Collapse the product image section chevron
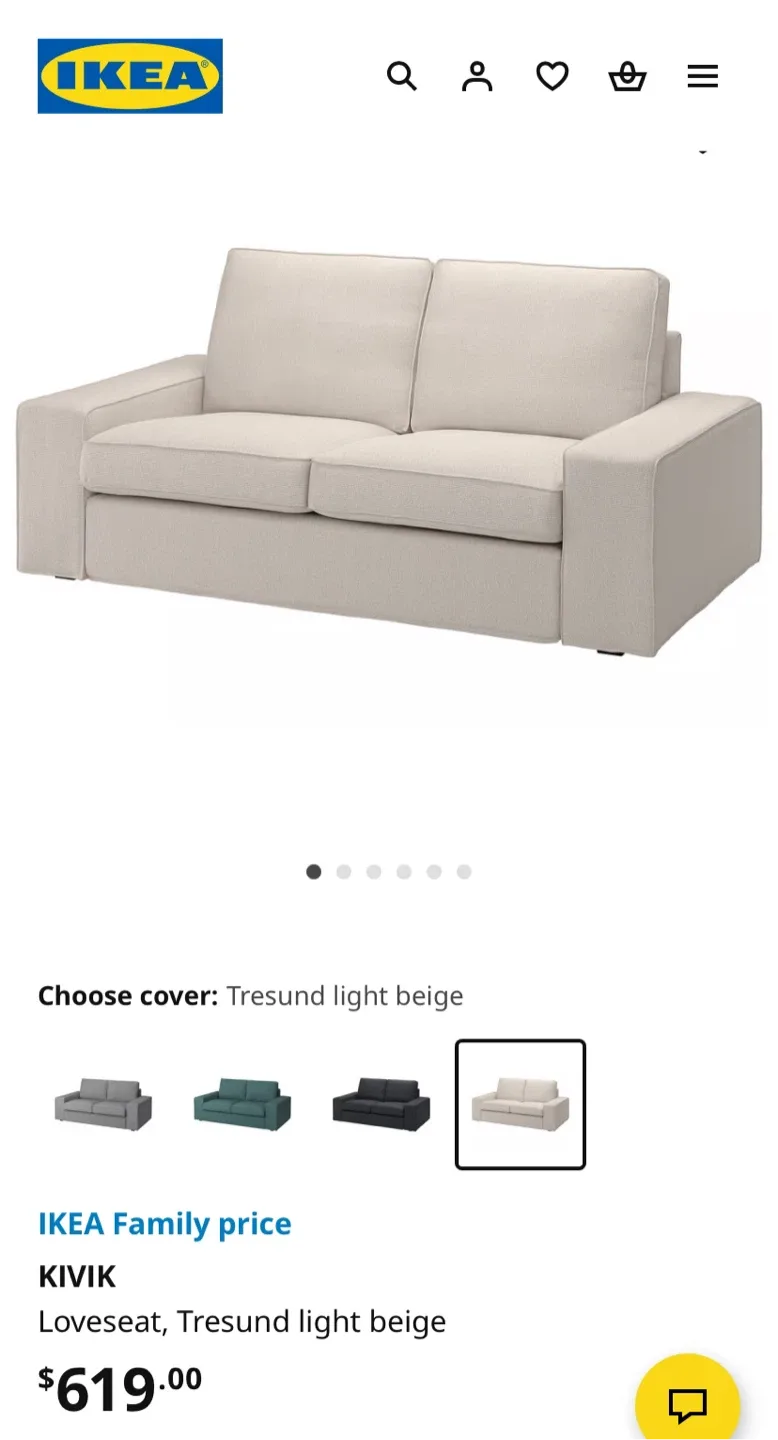778x1440 pixels. (x=703, y=150)
